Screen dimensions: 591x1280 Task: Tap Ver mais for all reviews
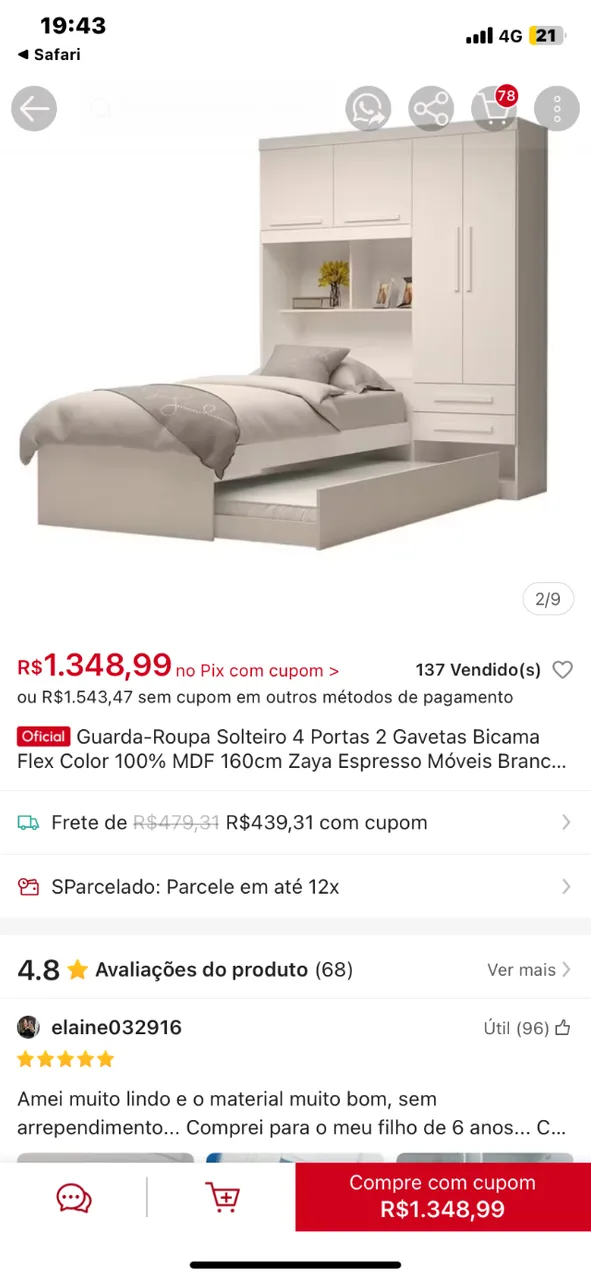click(529, 969)
